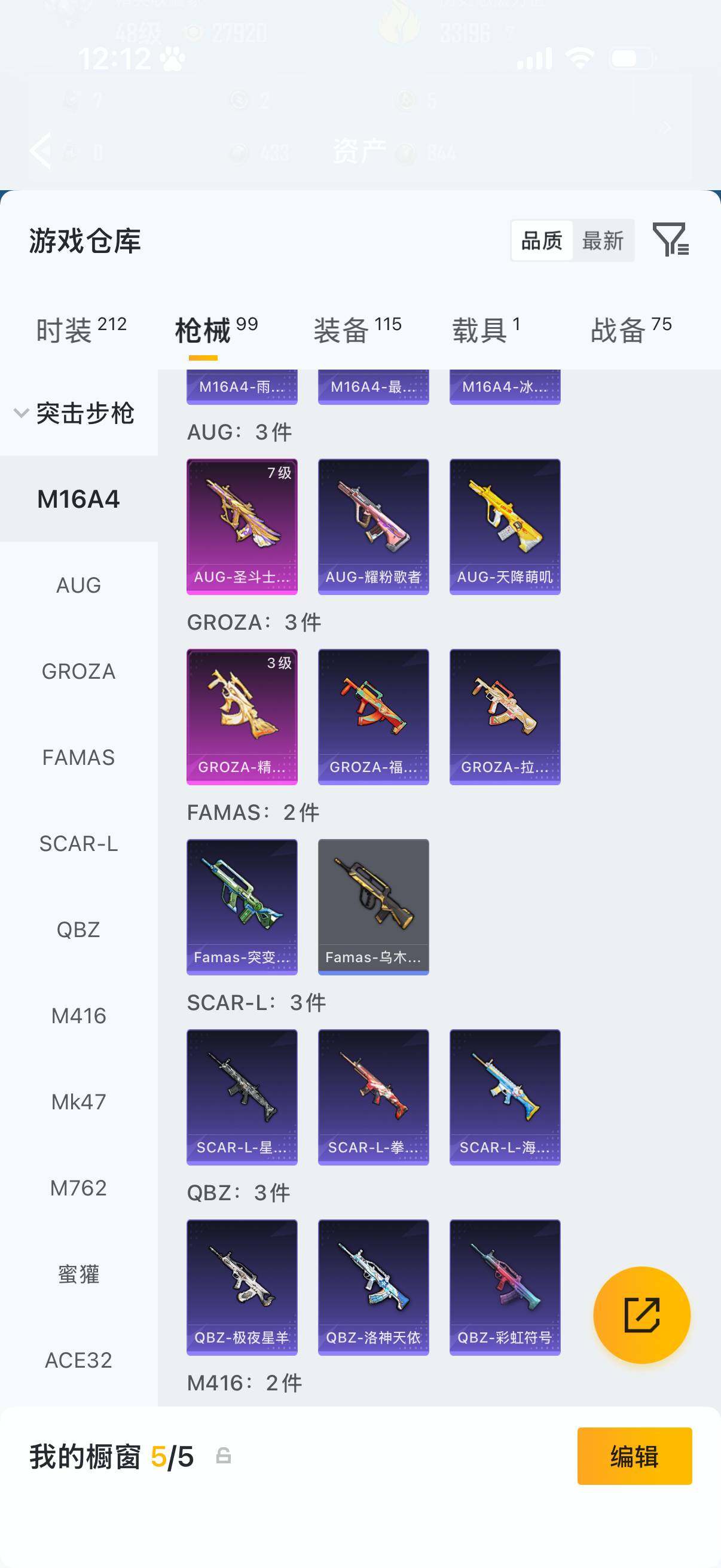Select M762 in the side list
This screenshot has height=1568, width=721.
coord(78,1188)
